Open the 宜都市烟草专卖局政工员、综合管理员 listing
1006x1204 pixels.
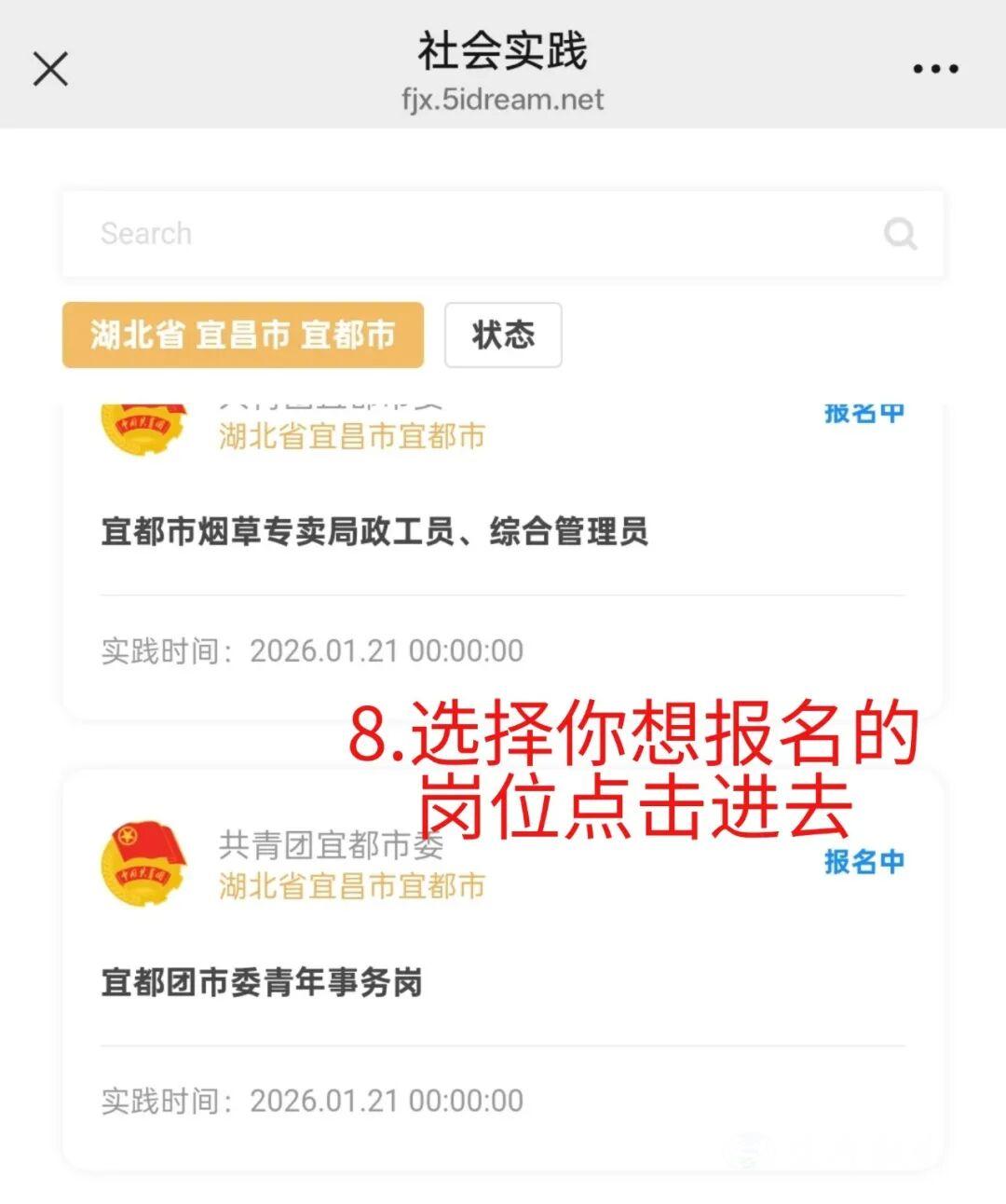(x=376, y=533)
